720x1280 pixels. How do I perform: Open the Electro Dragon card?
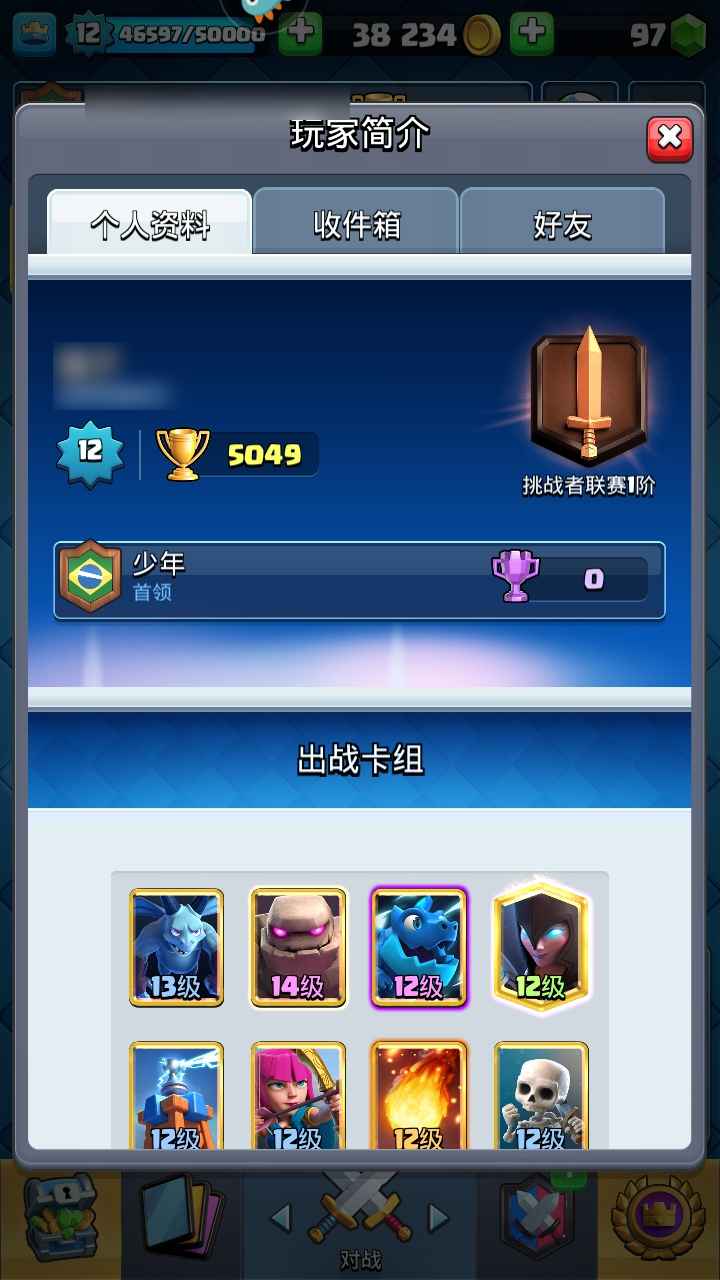[x=419, y=947]
